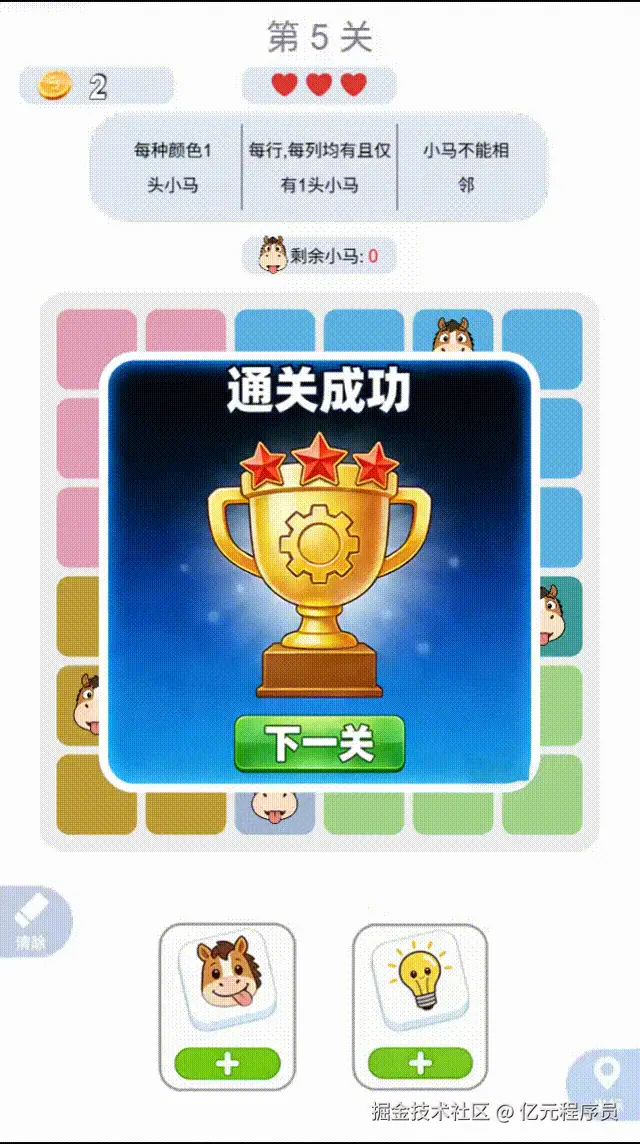Tap the 下一关 next level button
Screen dimensions: 640x1144
click(319, 743)
